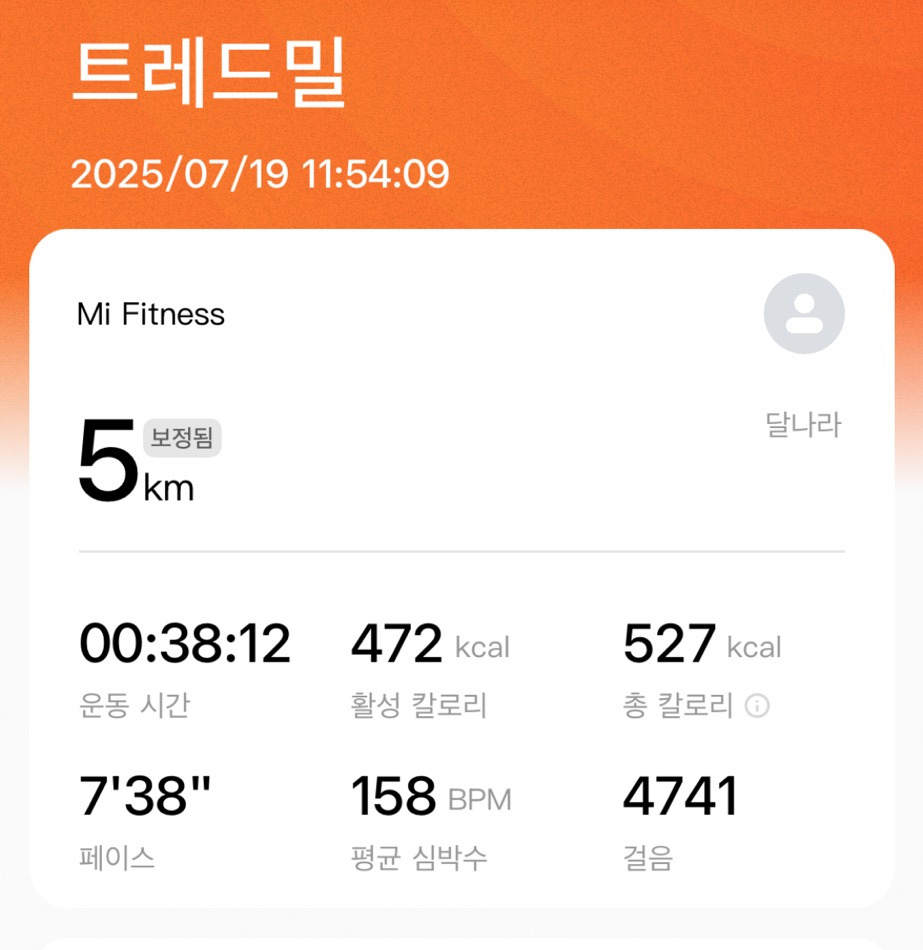Expand the workout date and time entry
The image size is (923, 950).
[x=260, y=174]
